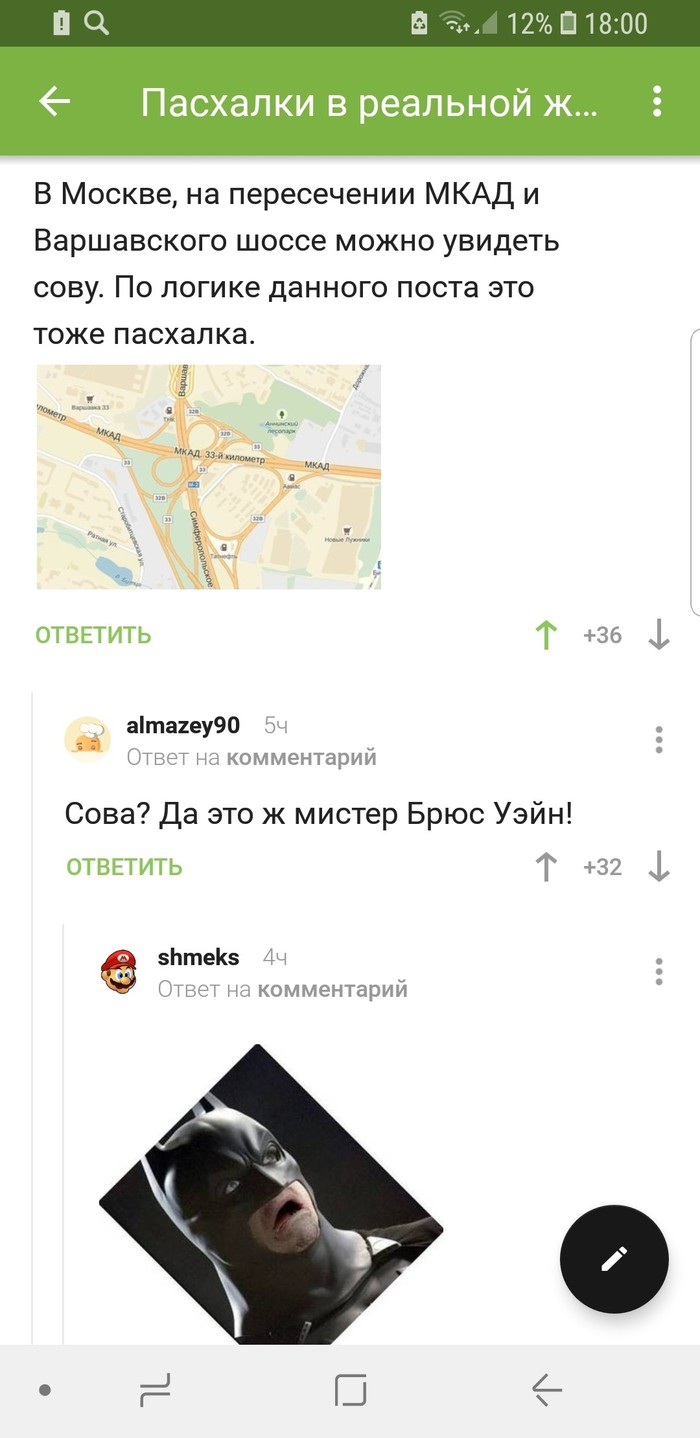This screenshot has width=700, height=1438.
Task: Open almazey90's profile
Action: [183, 726]
